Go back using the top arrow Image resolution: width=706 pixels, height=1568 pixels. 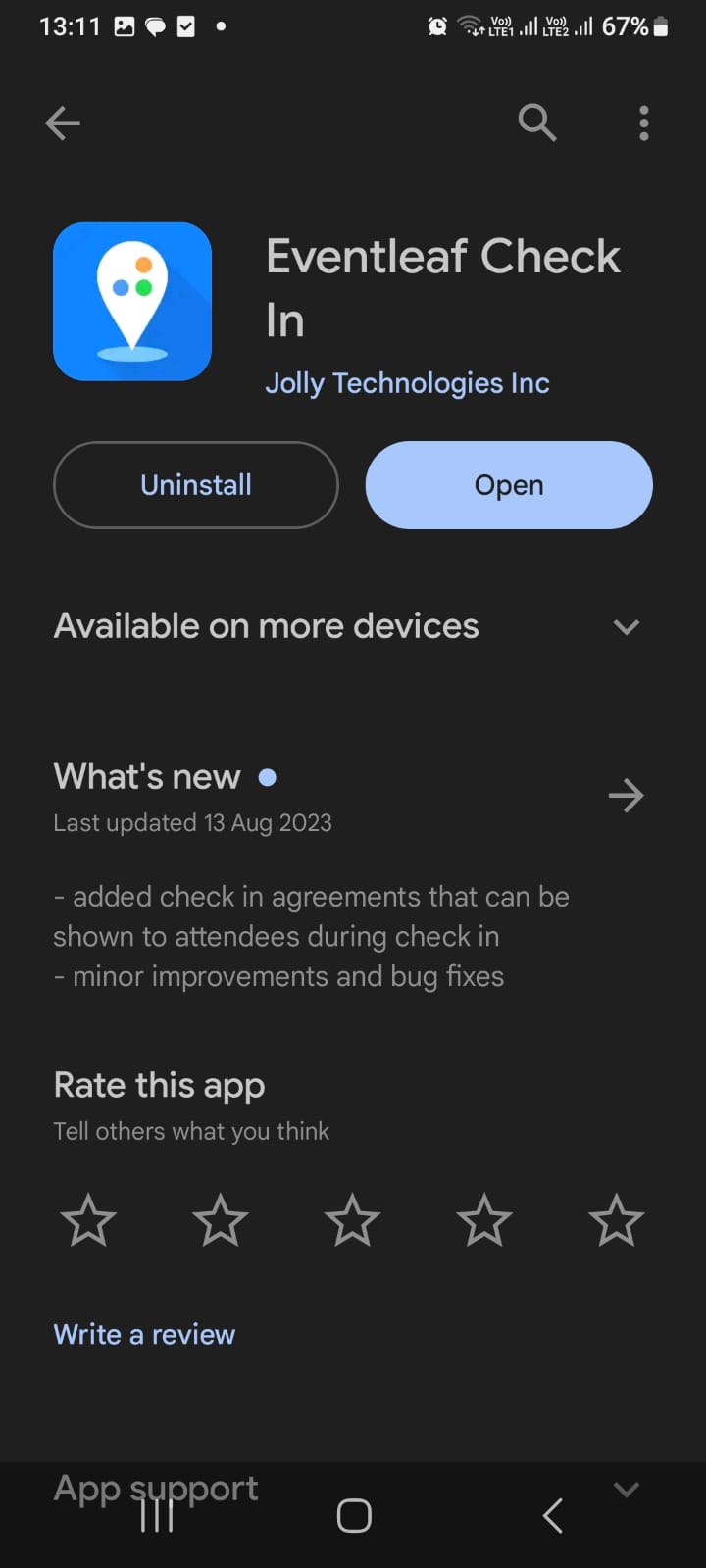pos(63,123)
